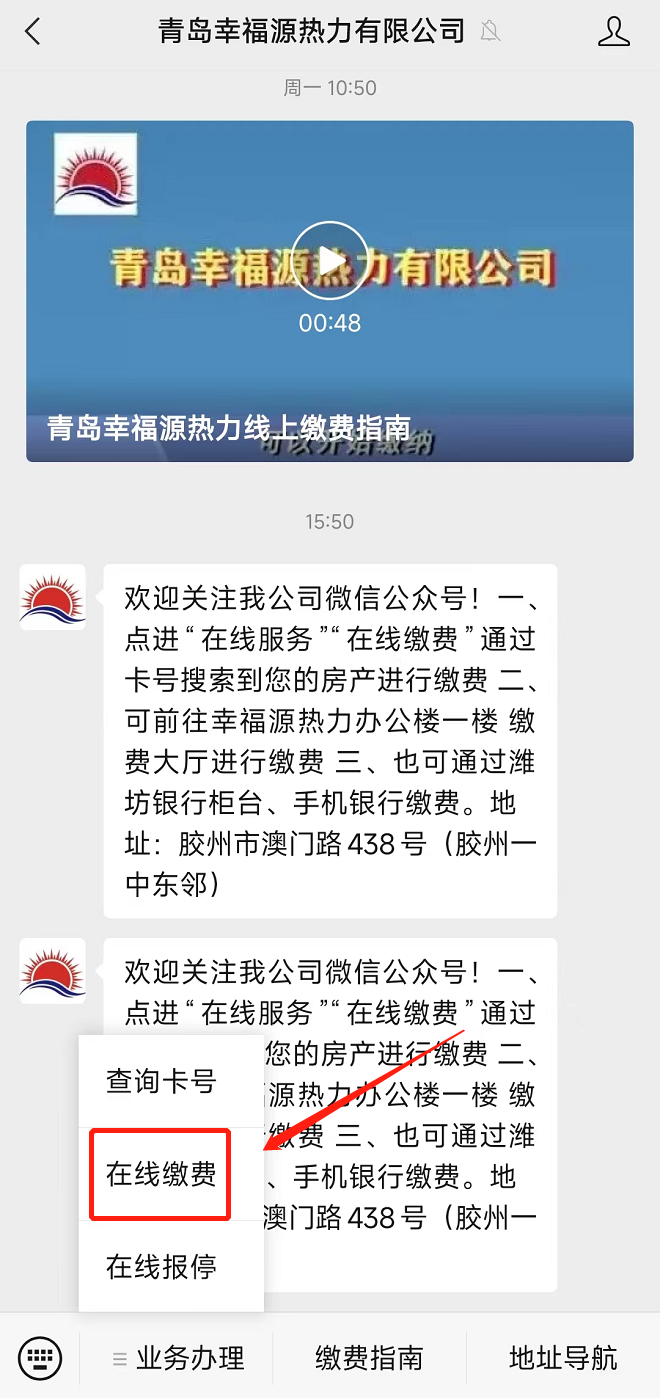The width and height of the screenshot is (660, 1398).
Task: Go back using the top-left arrow
Action: [x=32, y=32]
